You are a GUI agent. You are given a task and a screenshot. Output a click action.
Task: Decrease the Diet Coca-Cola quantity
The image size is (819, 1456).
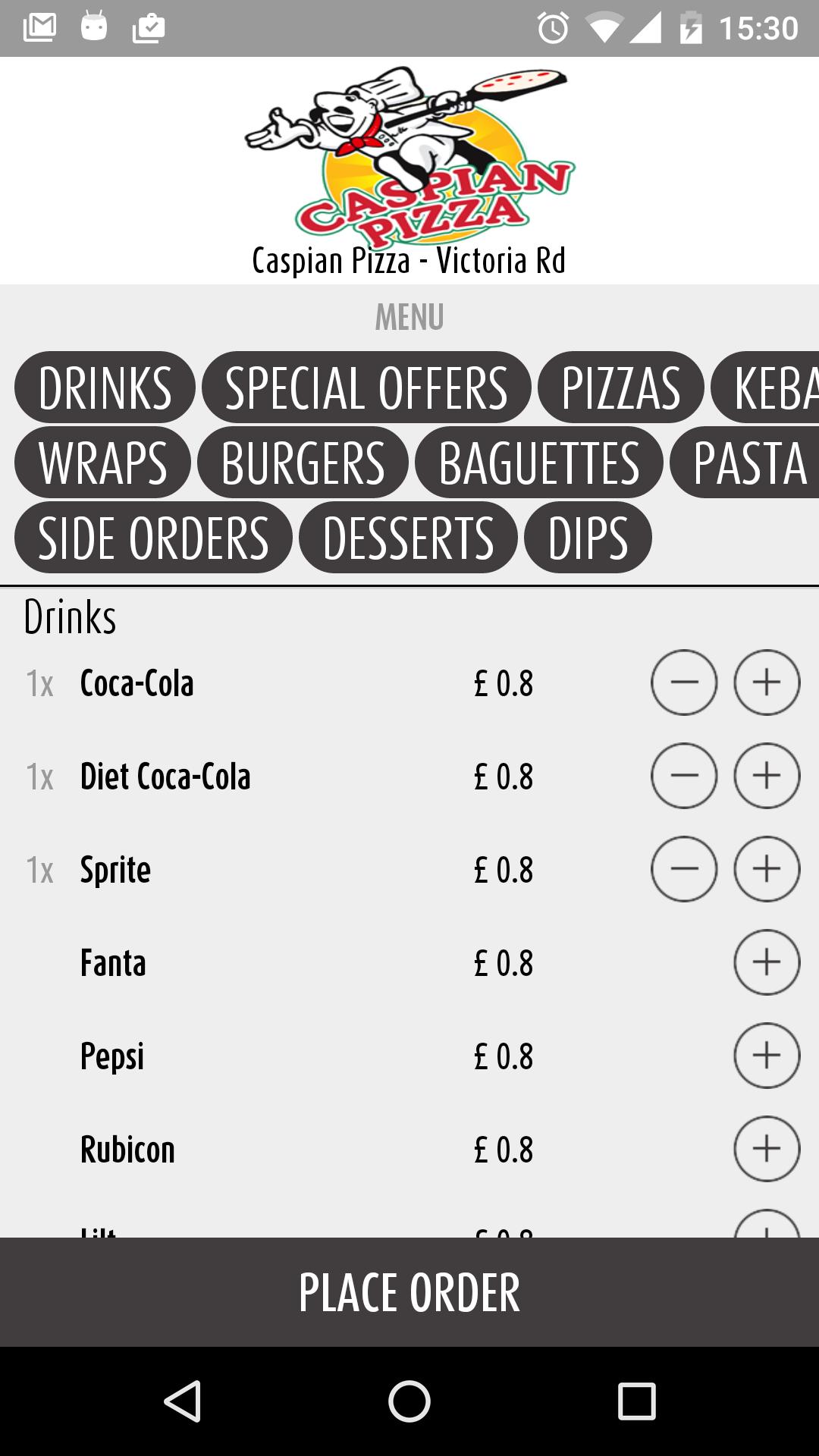tap(684, 776)
